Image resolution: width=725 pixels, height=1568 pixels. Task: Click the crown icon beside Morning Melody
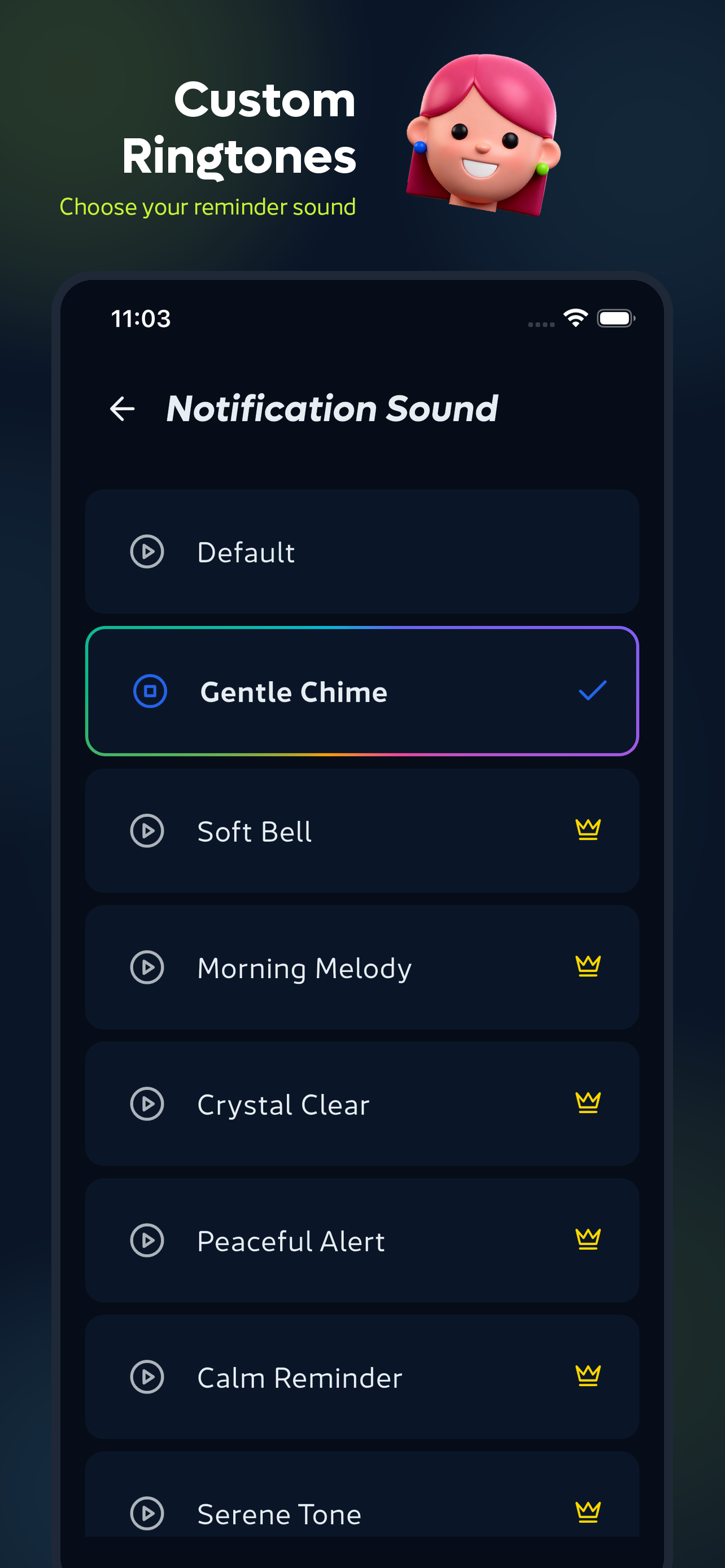pyautogui.click(x=587, y=965)
